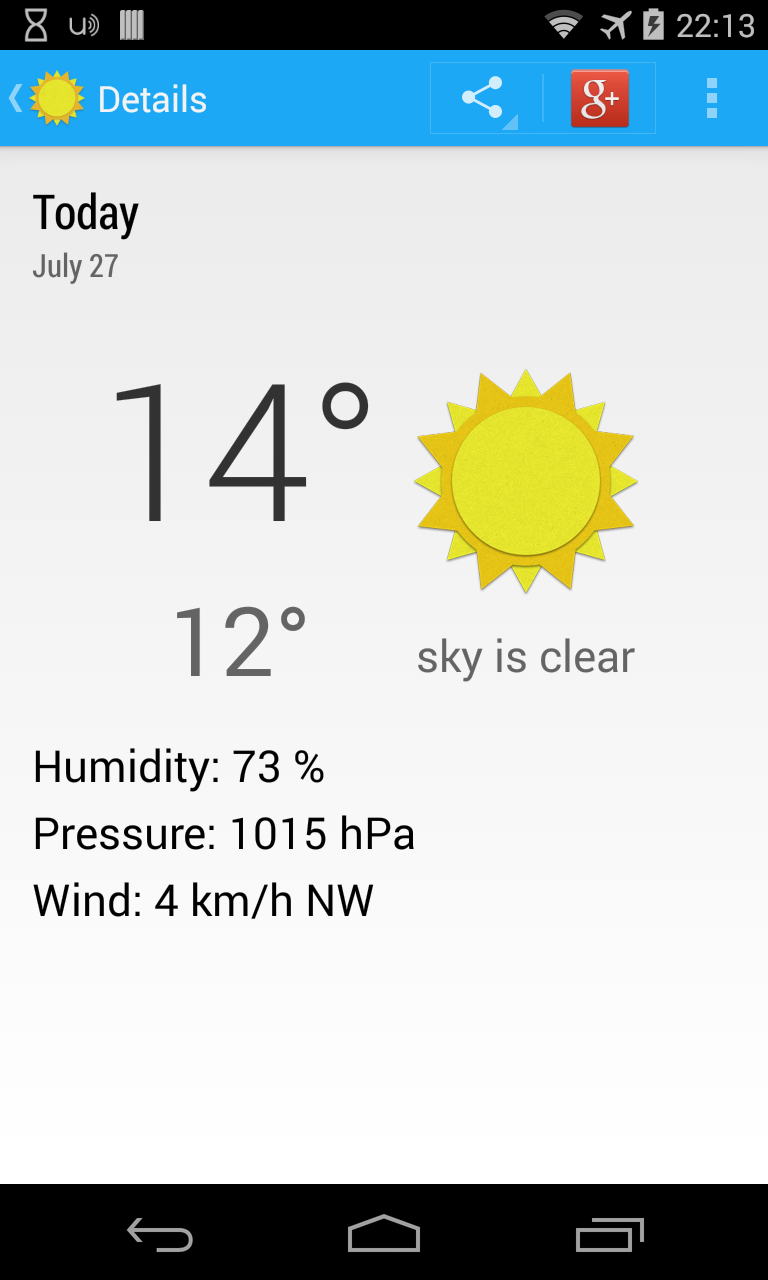Go to the home screen
Screen dimensions: 768x1280
[384, 1236]
